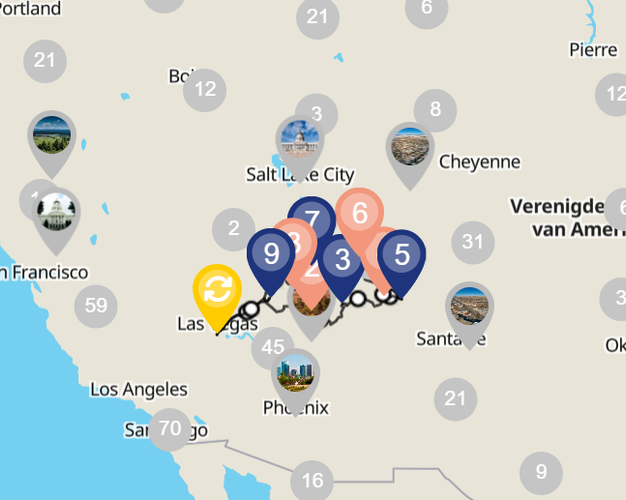Screen dimensions: 626x500
Task: Open the Phoenix photo pin
Action: (296, 374)
